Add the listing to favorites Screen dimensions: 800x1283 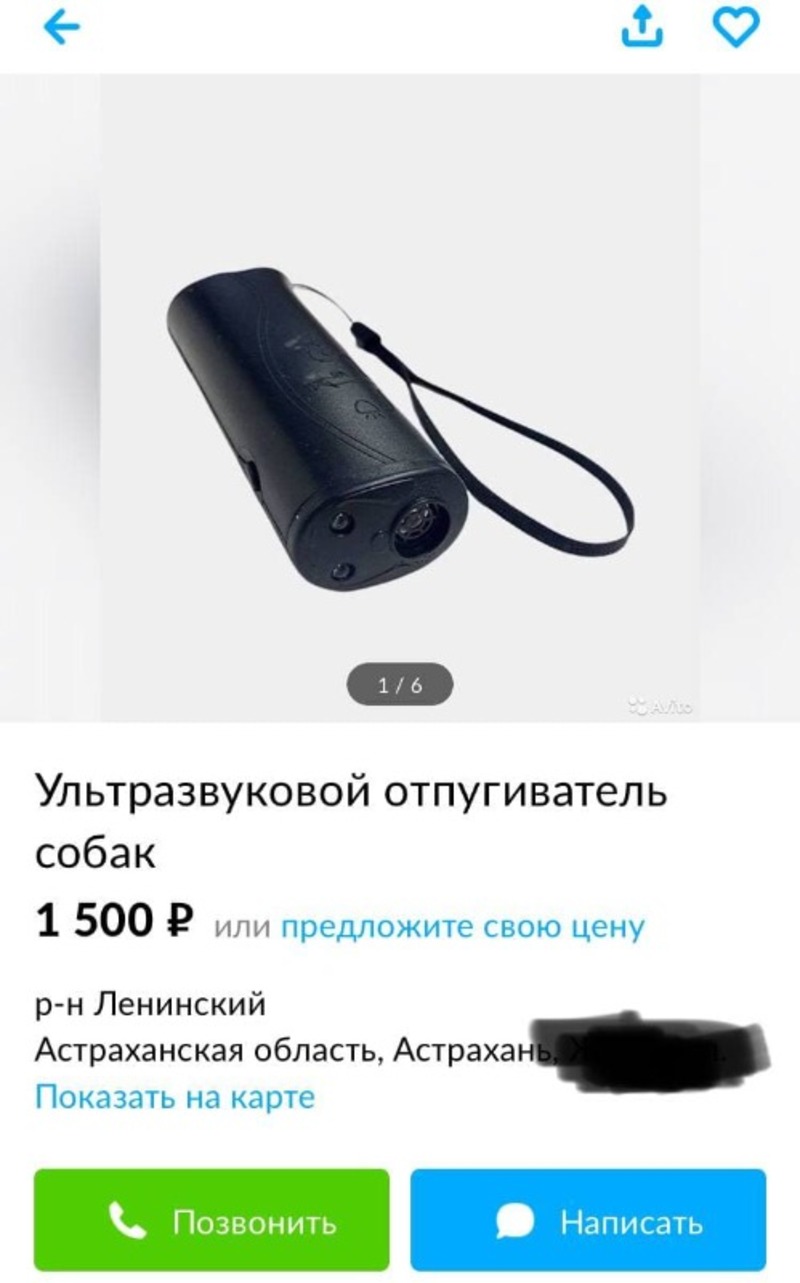pos(735,28)
